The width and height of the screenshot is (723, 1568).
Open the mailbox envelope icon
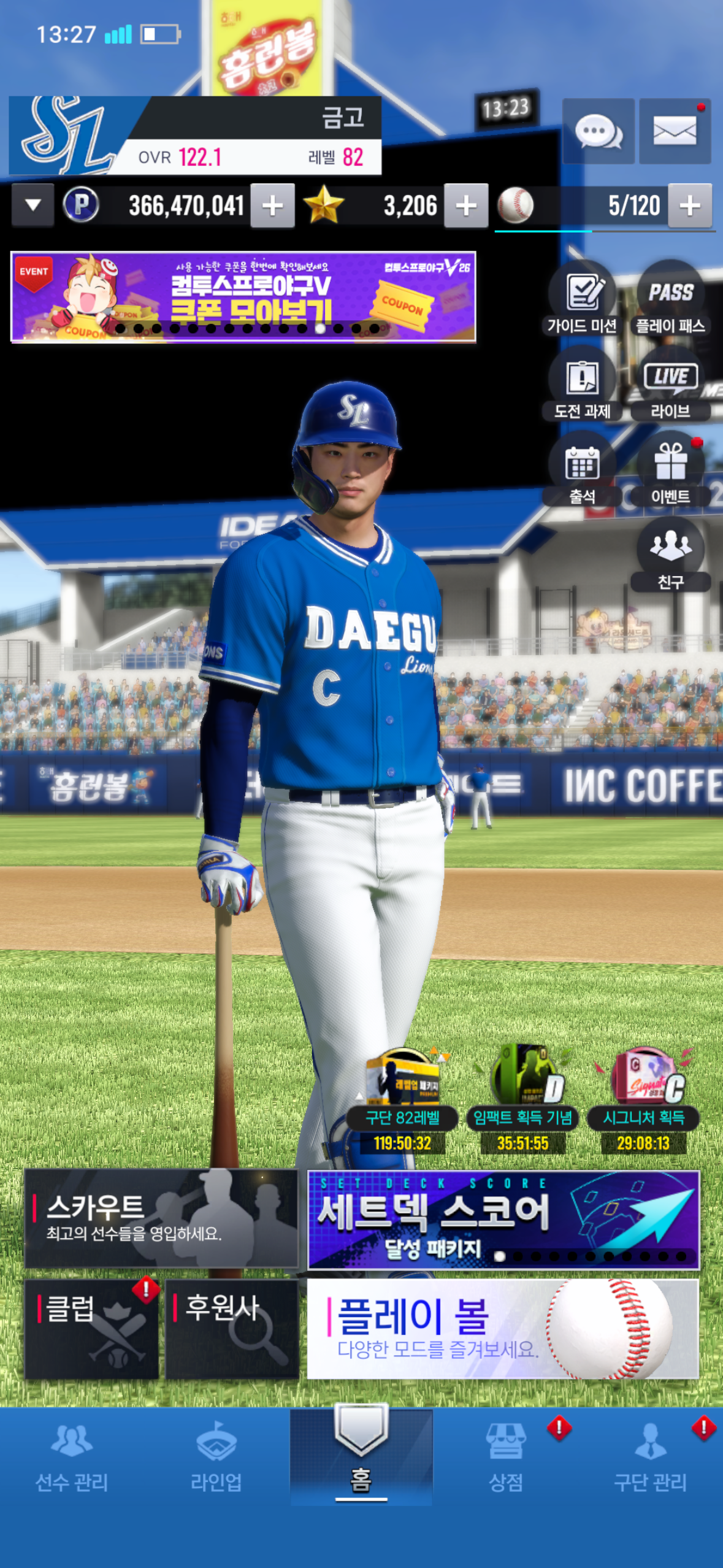point(675,131)
